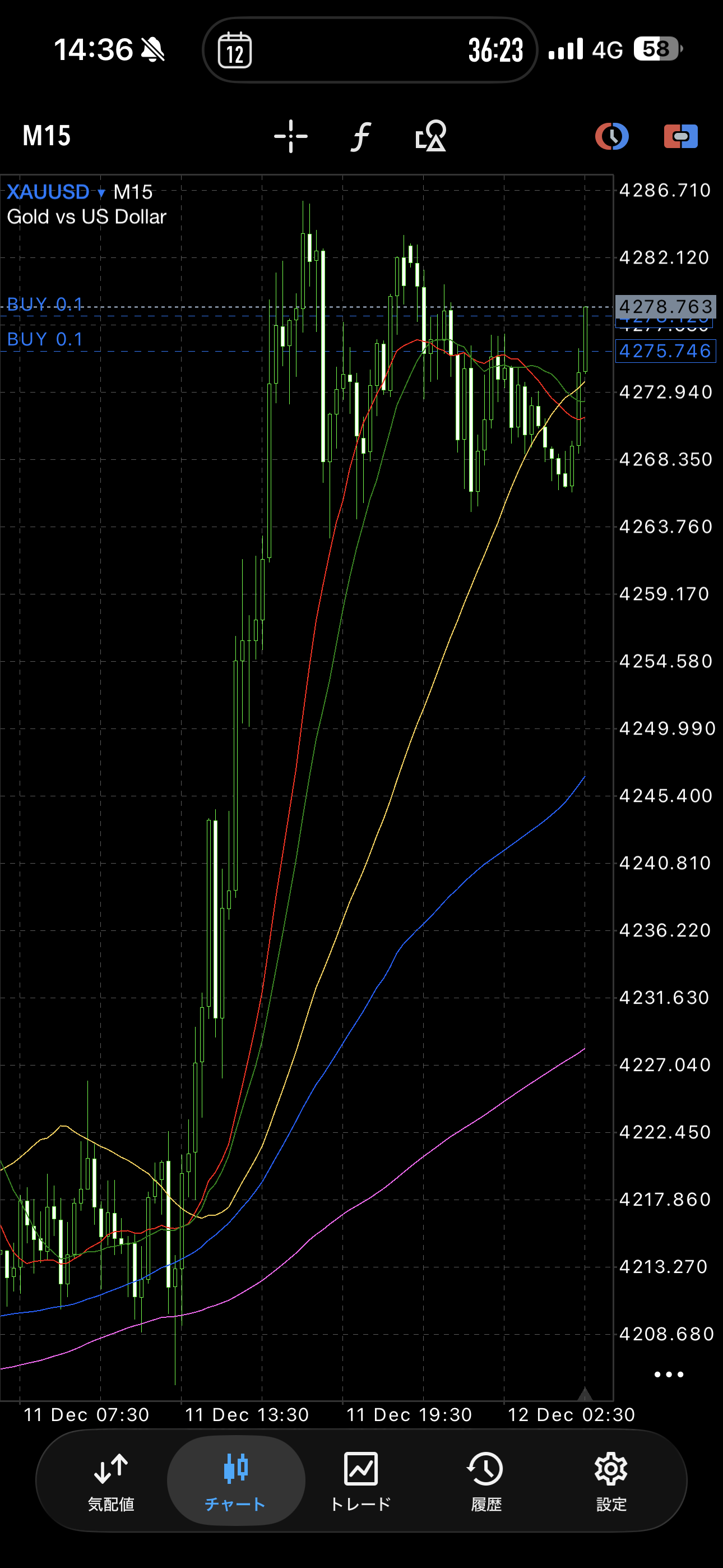The image size is (723, 1568).
Task: Change the M15 timeframe
Action: click(x=47, y=136)
